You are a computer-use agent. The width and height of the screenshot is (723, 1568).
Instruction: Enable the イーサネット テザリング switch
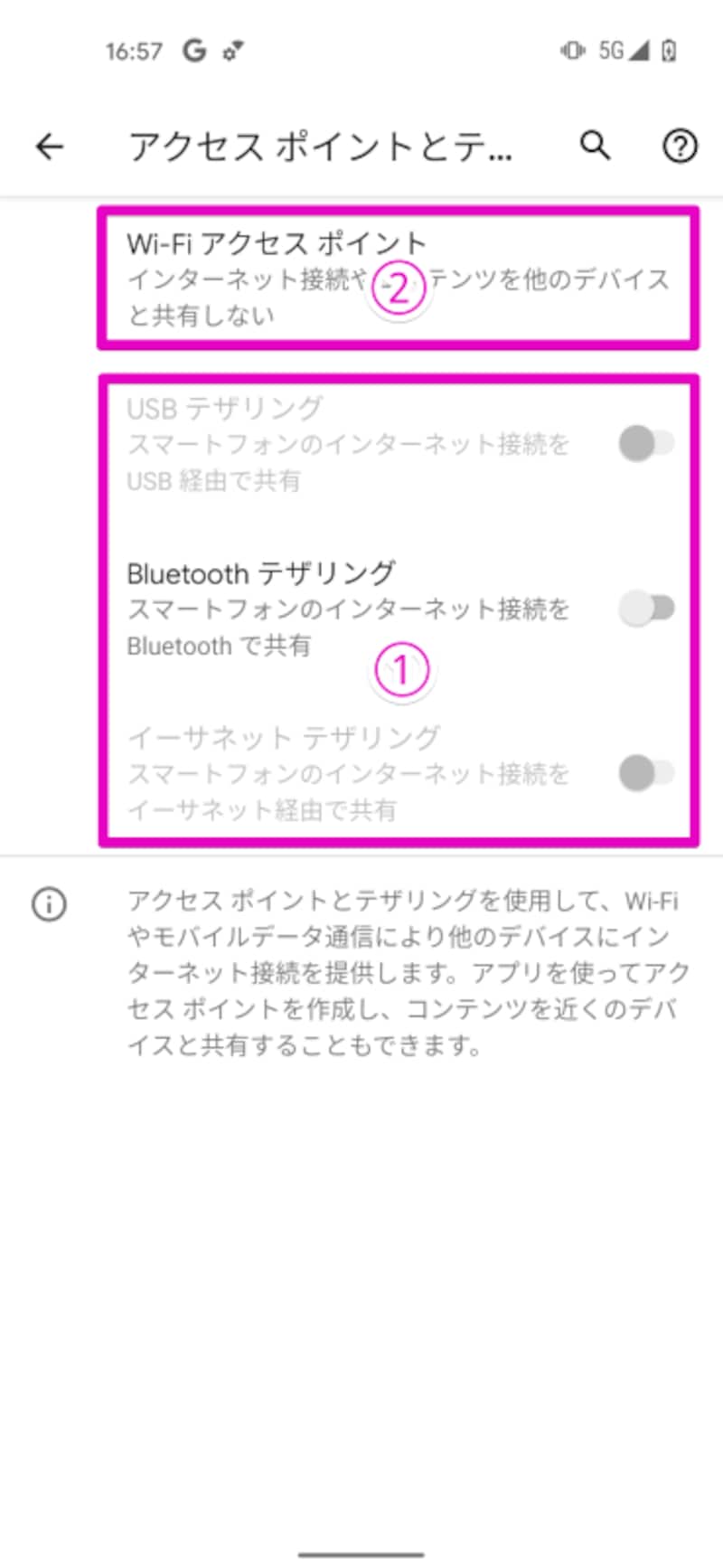pyautogui.click(x=645, y=773)
